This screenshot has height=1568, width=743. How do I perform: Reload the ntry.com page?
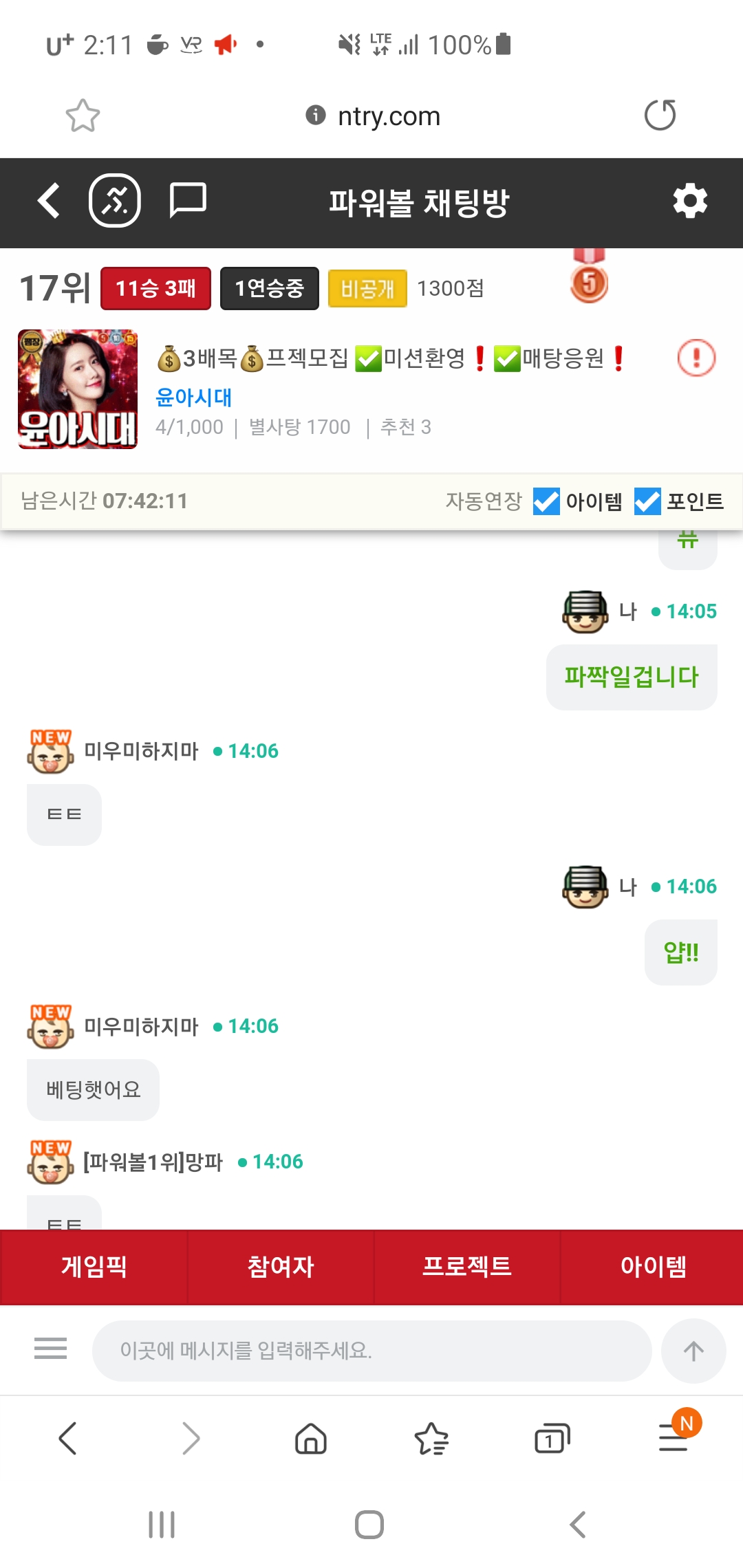660,115
